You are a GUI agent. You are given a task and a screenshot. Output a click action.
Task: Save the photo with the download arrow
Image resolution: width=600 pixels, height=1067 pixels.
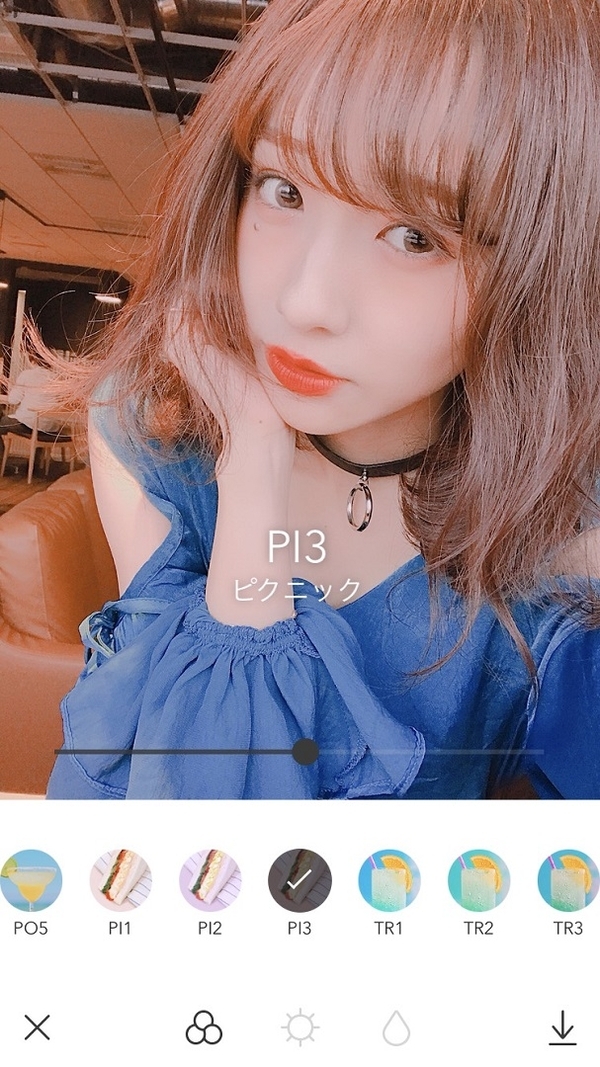(x=563, y=1027)
